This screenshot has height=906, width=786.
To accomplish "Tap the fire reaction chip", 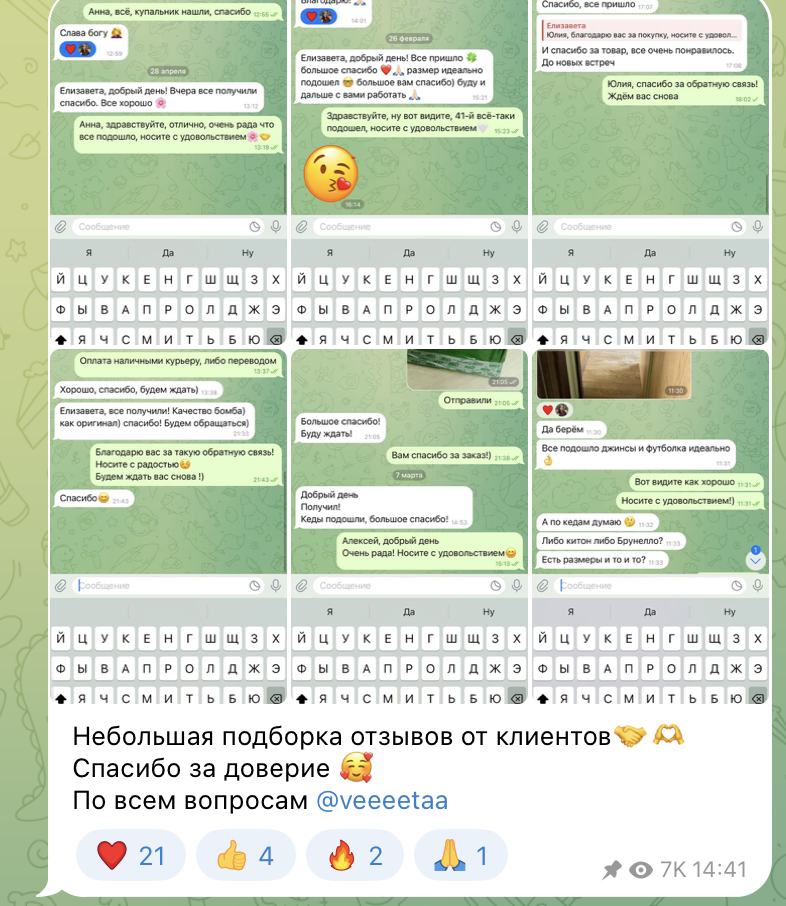I will tap(353, 855).
